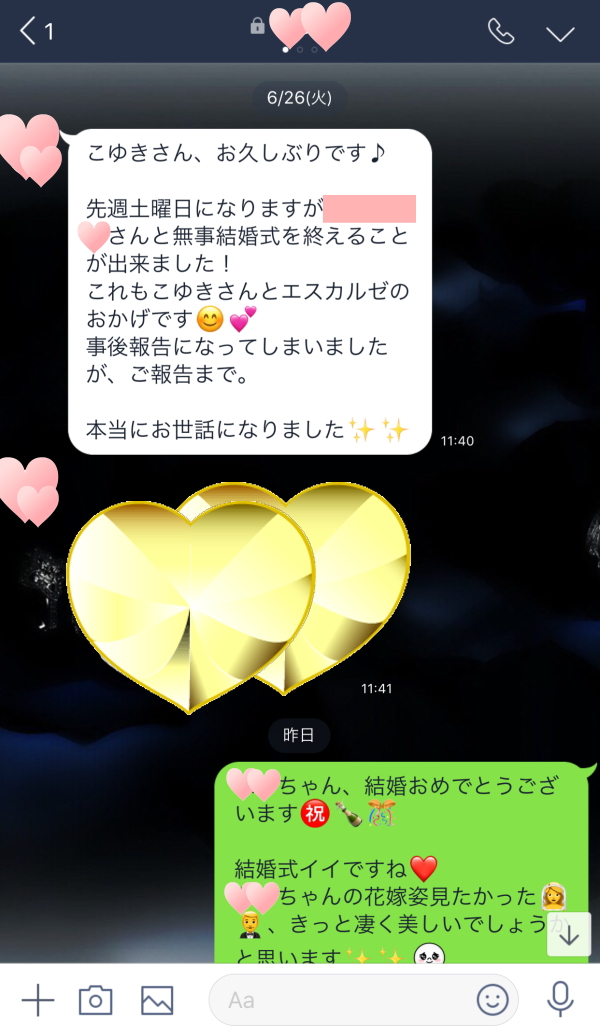The image size is (600, 1030).
Task: Jump to the latest message
Action: [x=569, y=934]
